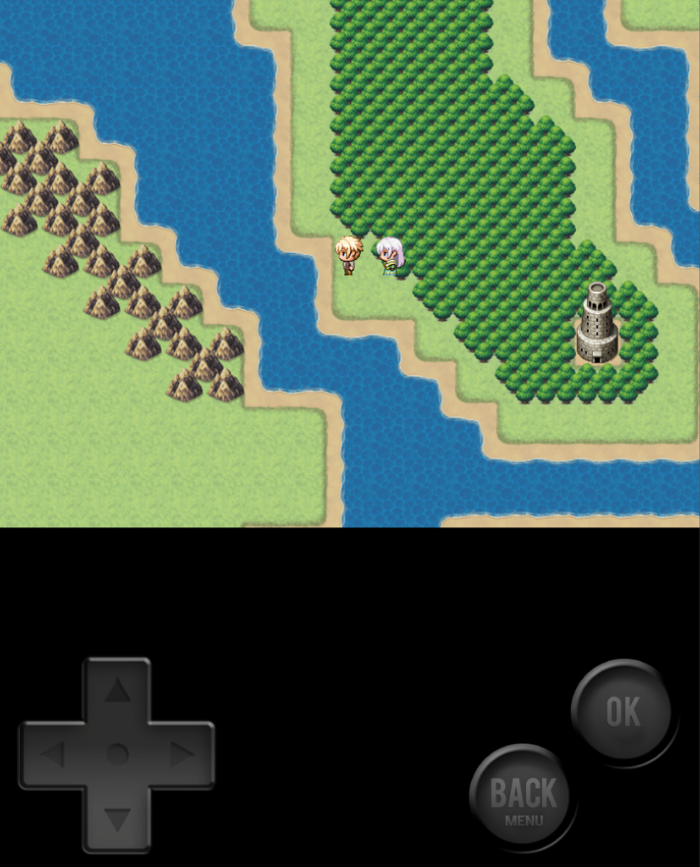Tap the OK button
700x867 pixels.
click(622, 711)
